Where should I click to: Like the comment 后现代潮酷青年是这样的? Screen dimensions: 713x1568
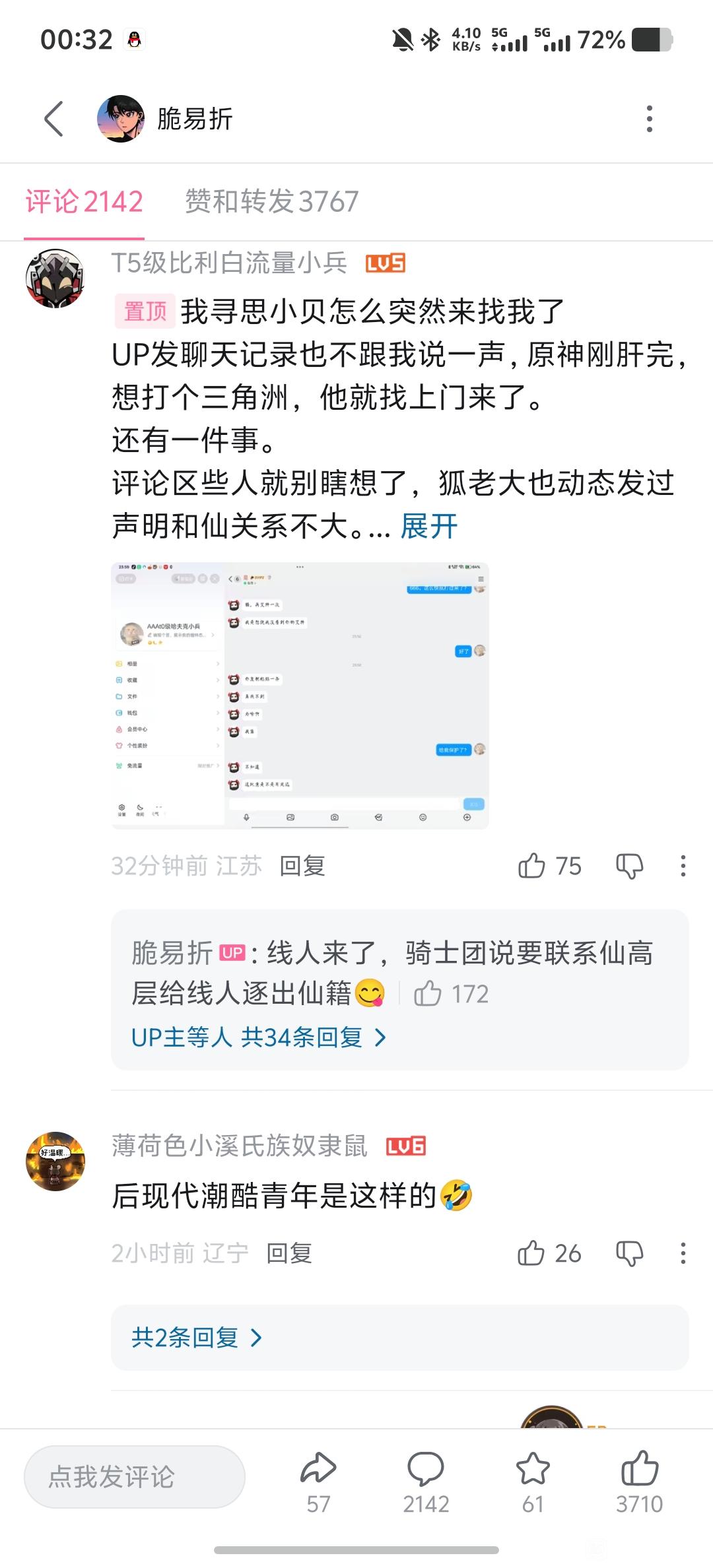(x=549, y=1253)
